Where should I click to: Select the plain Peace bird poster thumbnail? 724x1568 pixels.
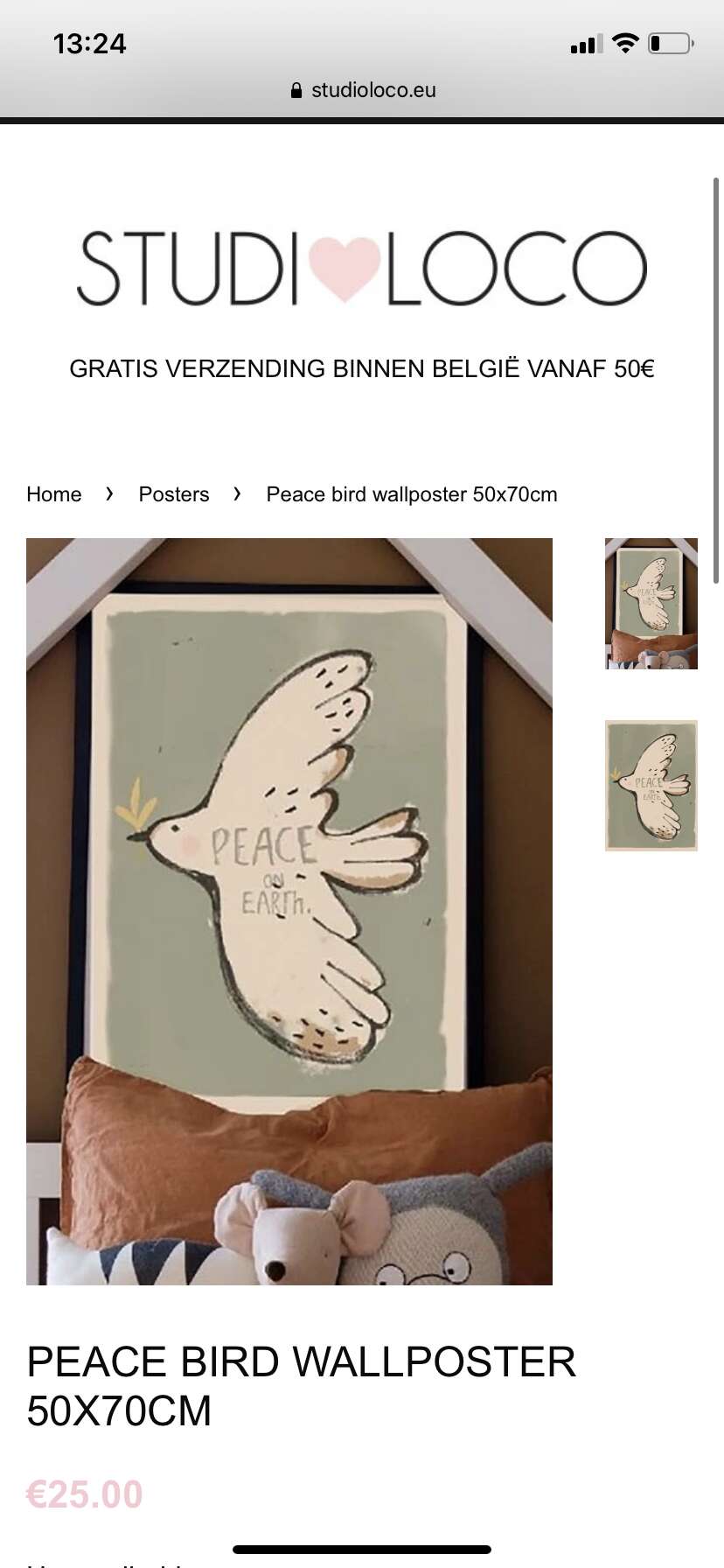(x=651, y=785)
